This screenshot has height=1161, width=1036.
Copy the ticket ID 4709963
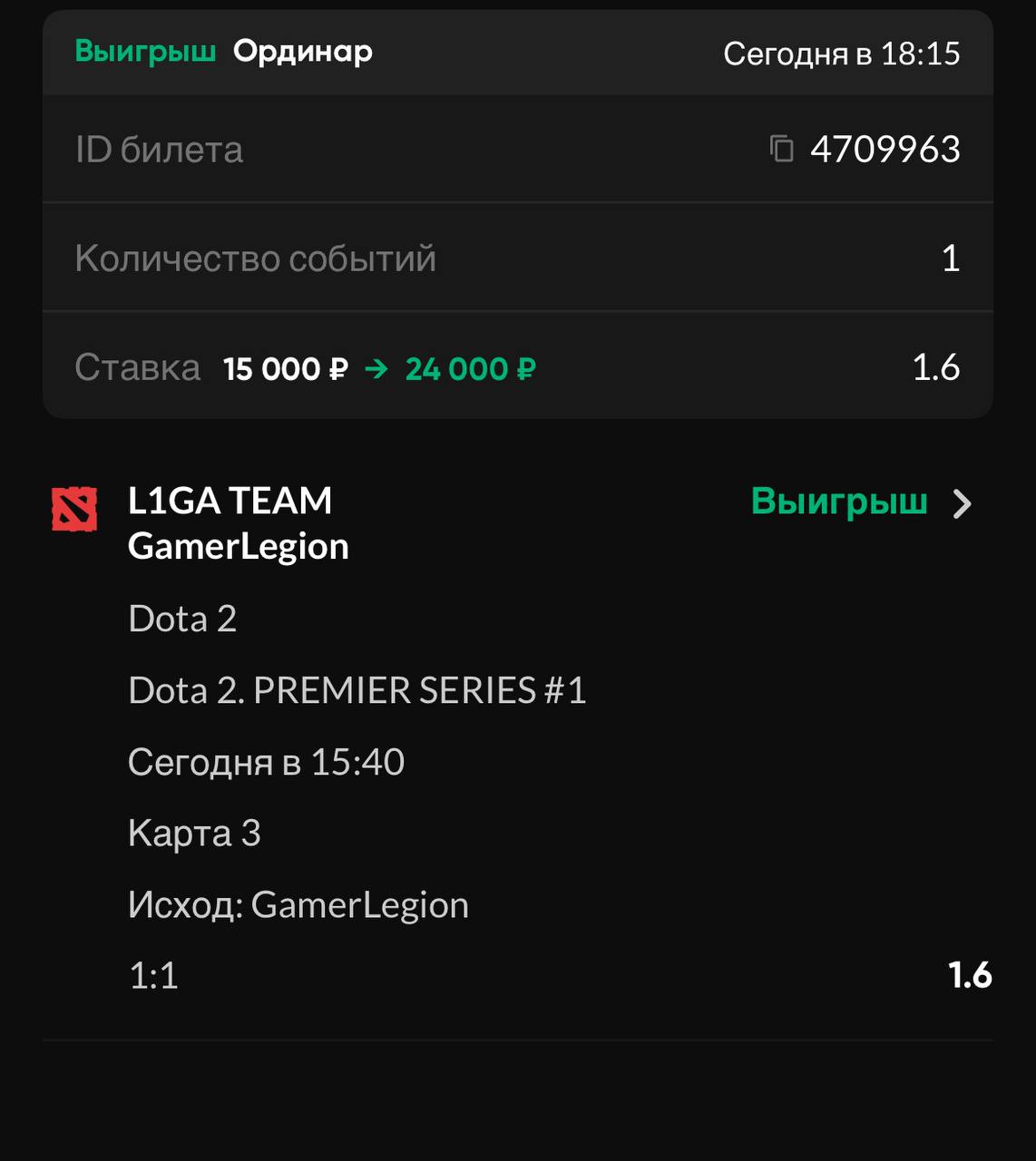[781, 149]
